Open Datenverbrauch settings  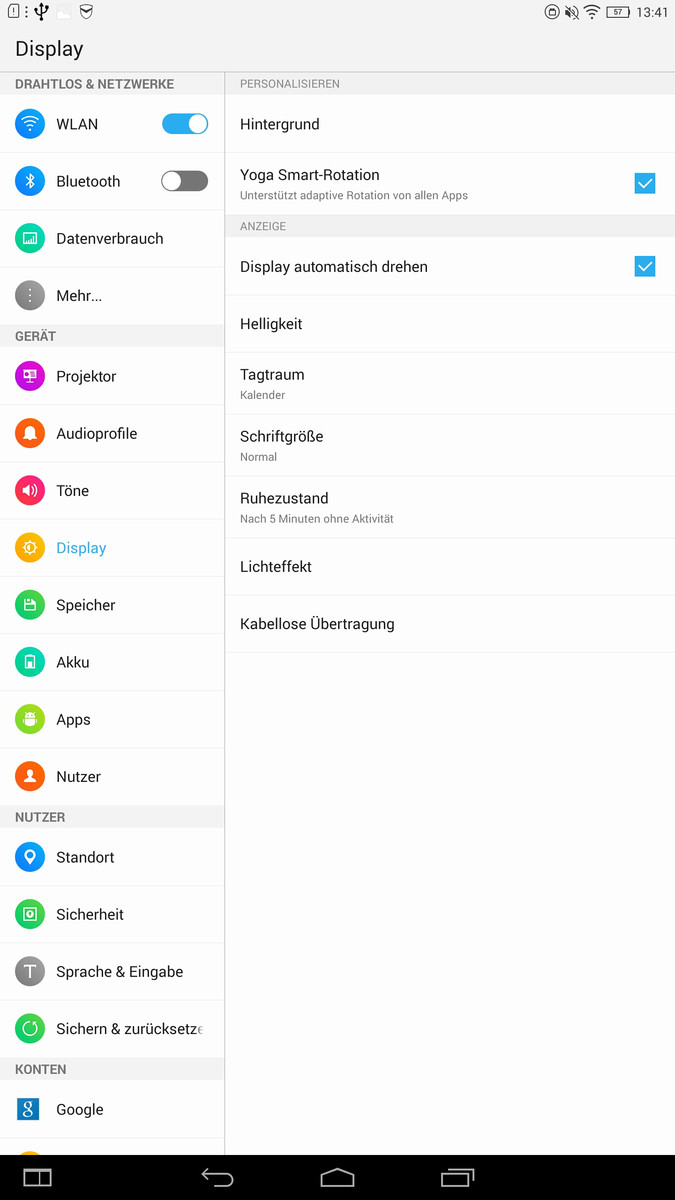112,239
